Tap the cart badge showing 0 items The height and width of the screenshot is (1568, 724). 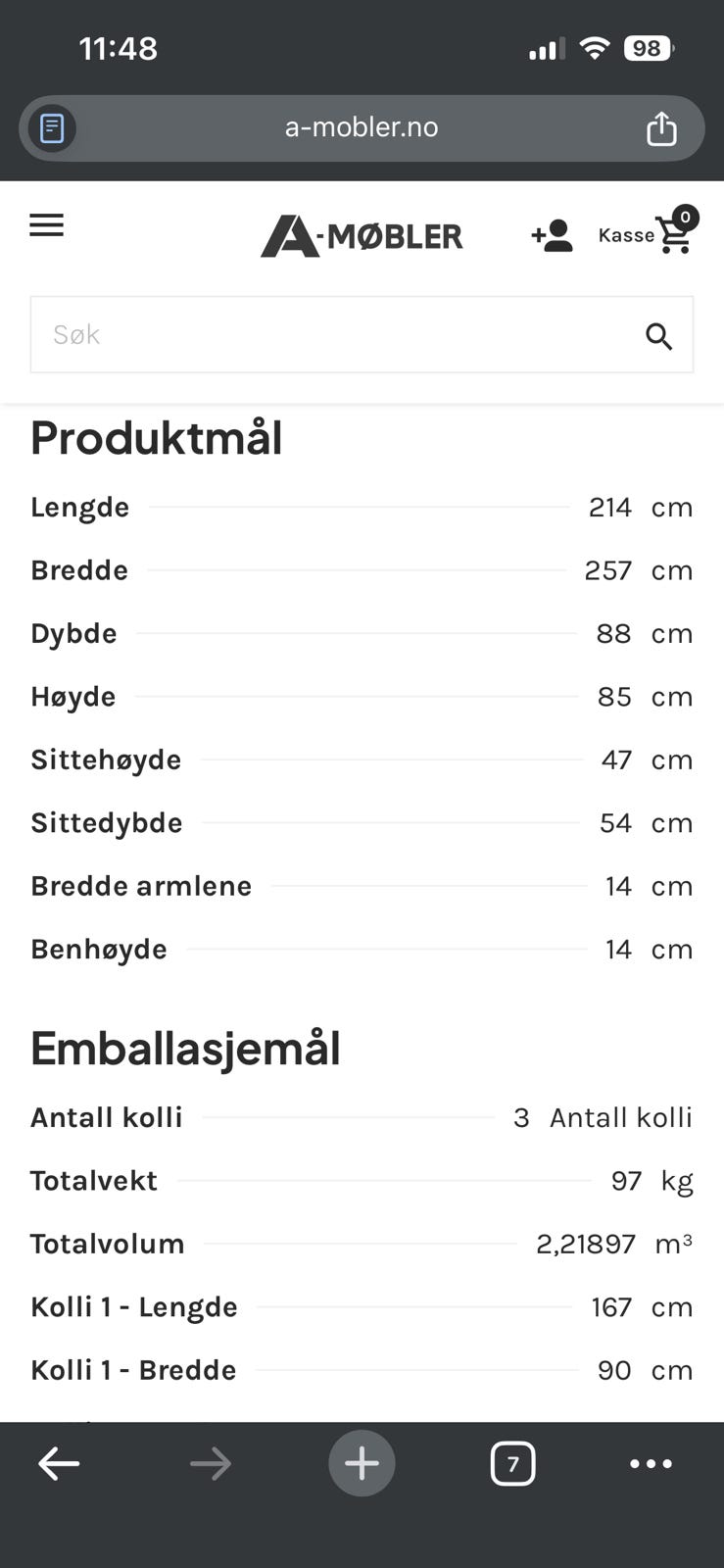click(686, 218)
